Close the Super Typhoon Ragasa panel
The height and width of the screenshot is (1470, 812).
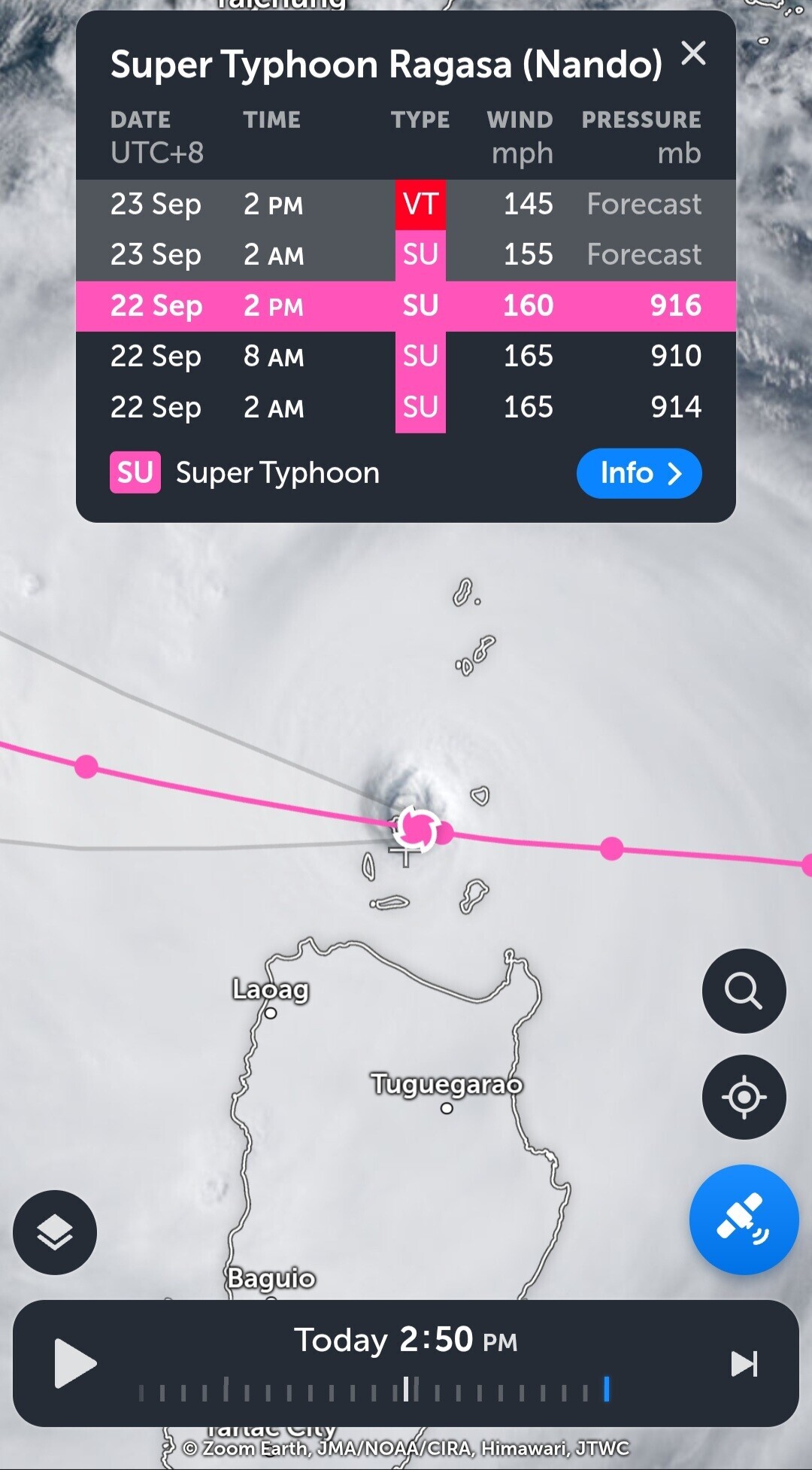693,53
